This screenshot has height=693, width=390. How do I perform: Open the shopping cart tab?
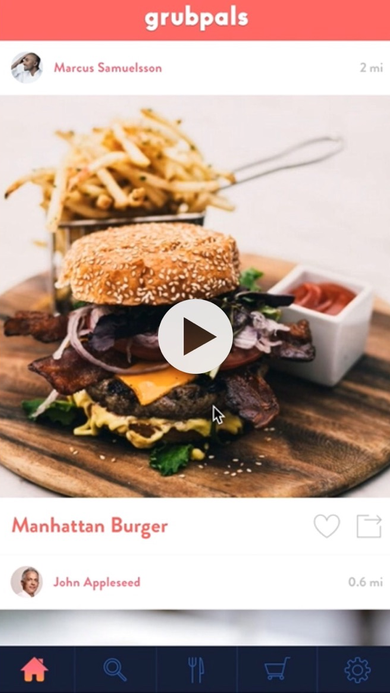click(277, 669)
